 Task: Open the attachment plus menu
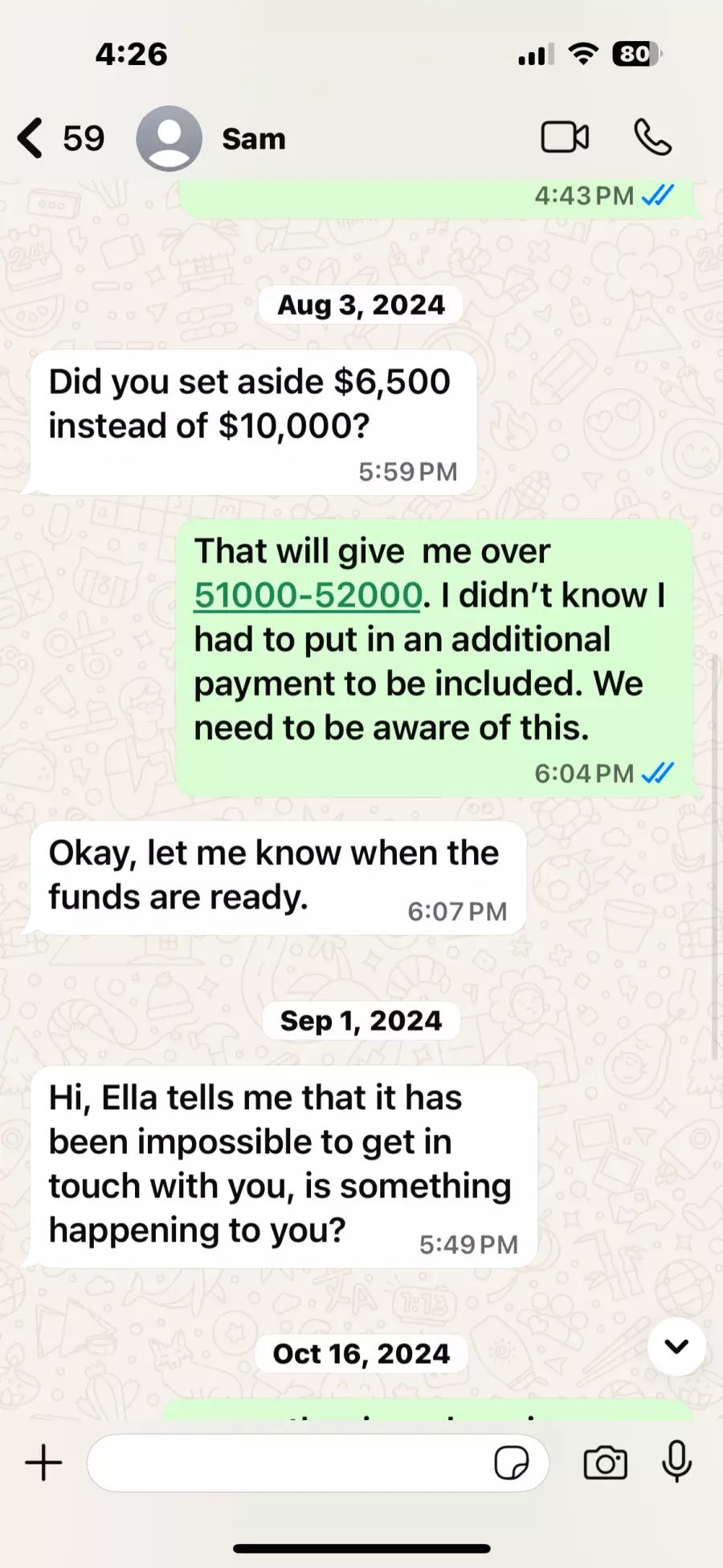43,1463
